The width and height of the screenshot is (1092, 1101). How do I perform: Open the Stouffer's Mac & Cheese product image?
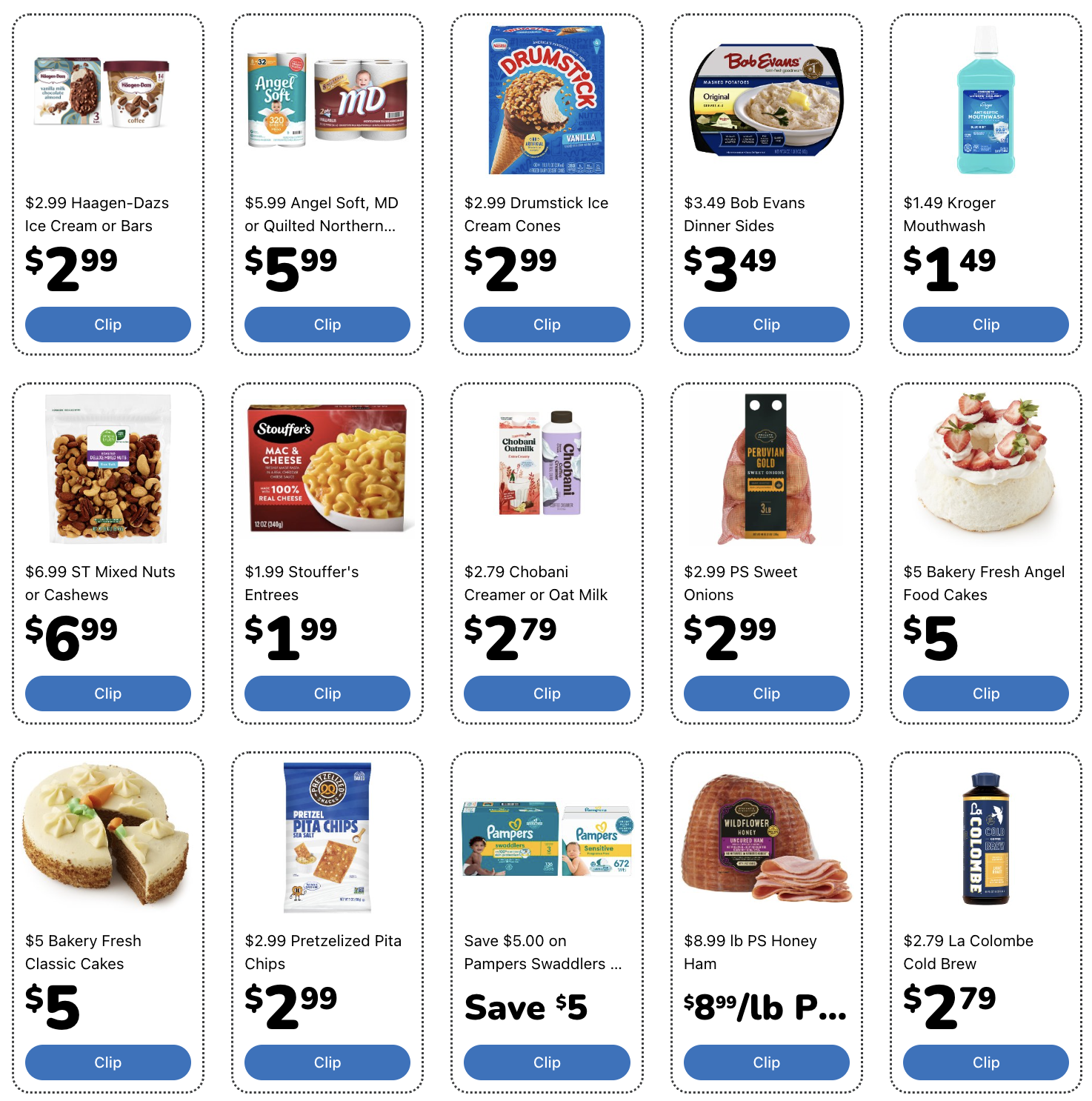pos(327,468)
